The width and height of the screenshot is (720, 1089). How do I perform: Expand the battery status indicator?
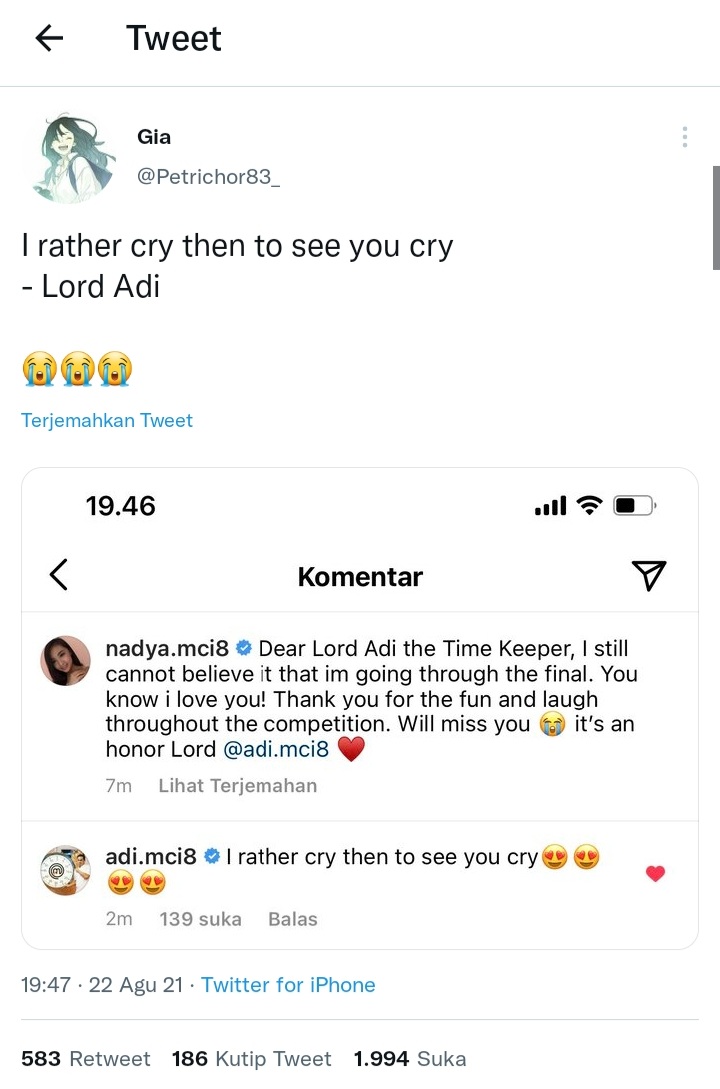pyautogui.click(x=633, y=505)
